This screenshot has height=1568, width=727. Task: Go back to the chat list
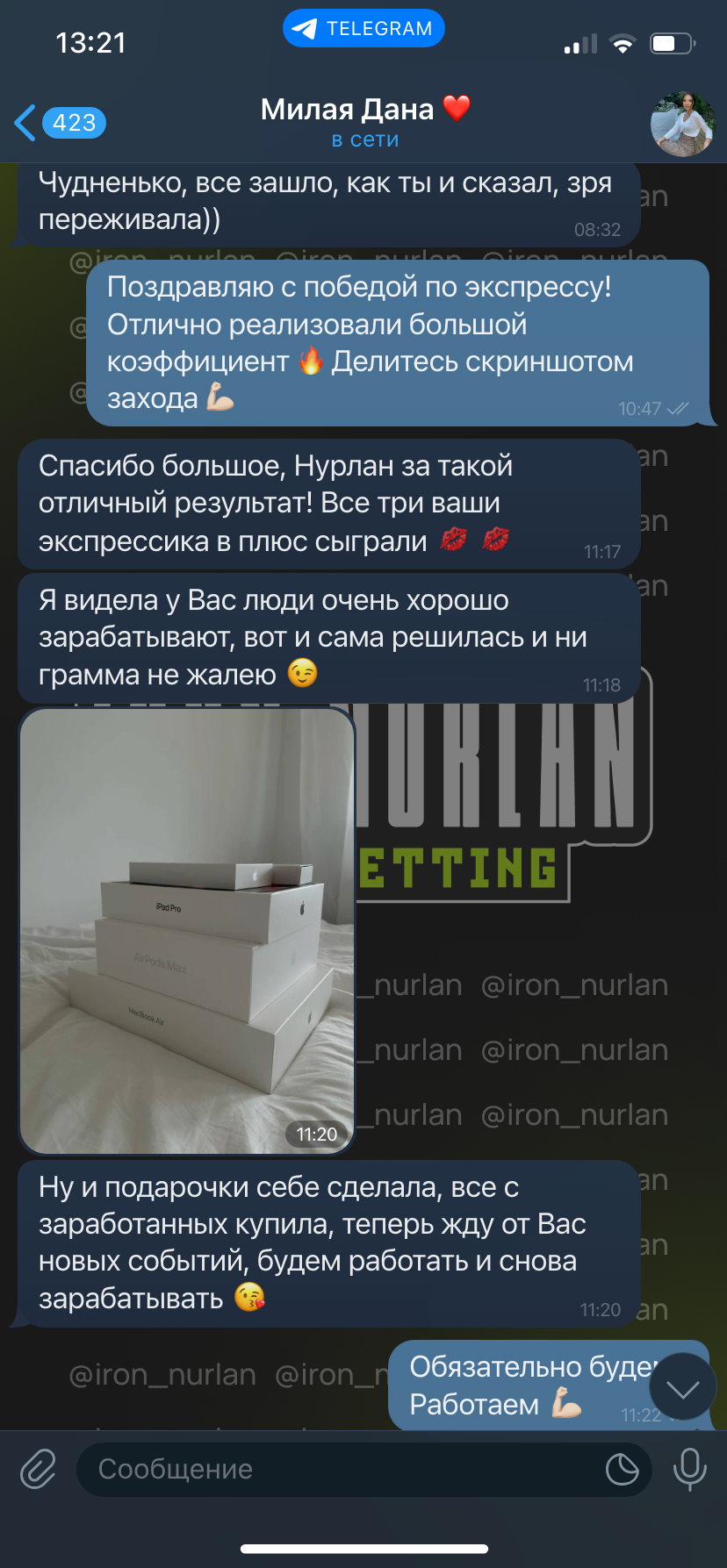[60, 123]
